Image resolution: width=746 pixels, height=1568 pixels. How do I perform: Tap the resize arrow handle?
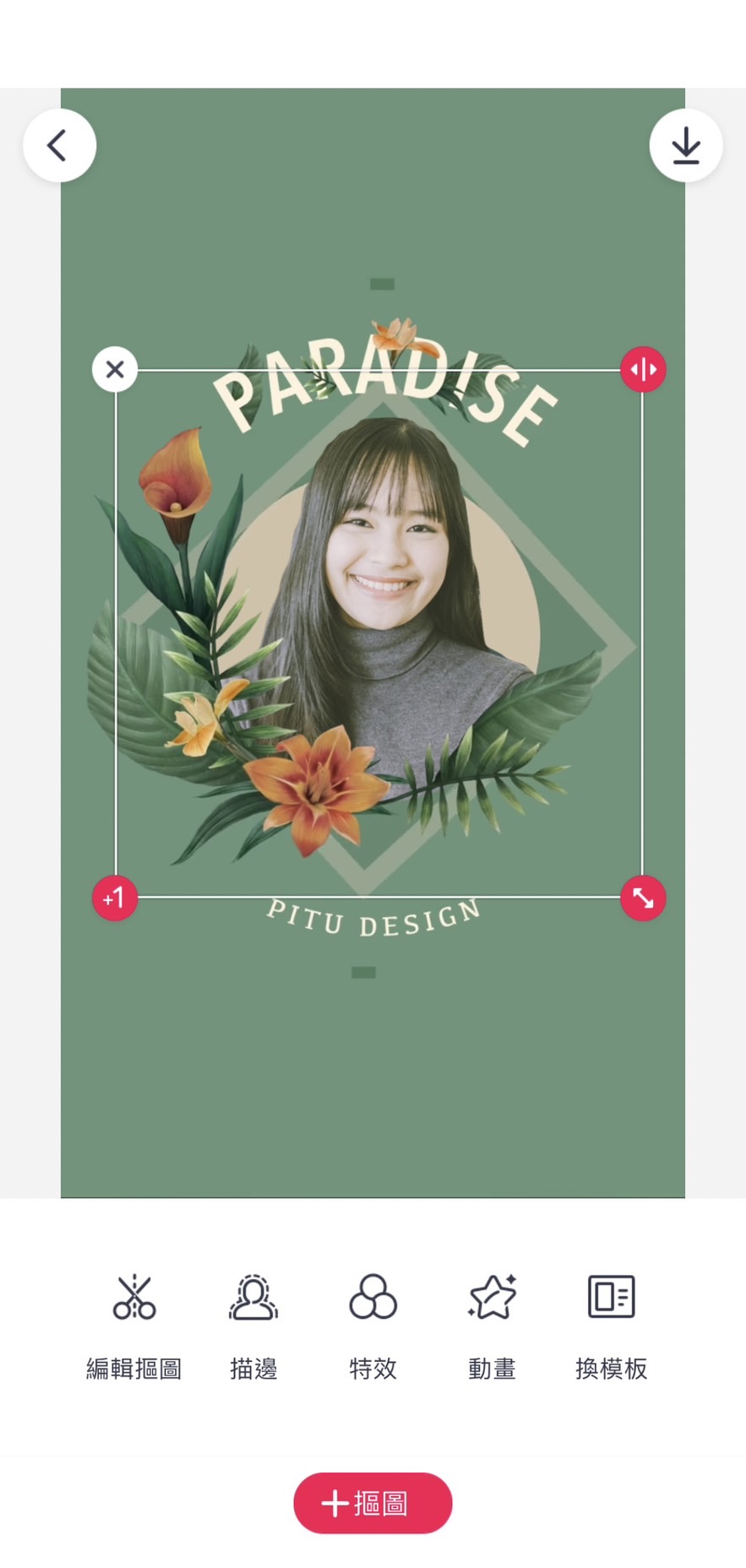tap(643, 898)
